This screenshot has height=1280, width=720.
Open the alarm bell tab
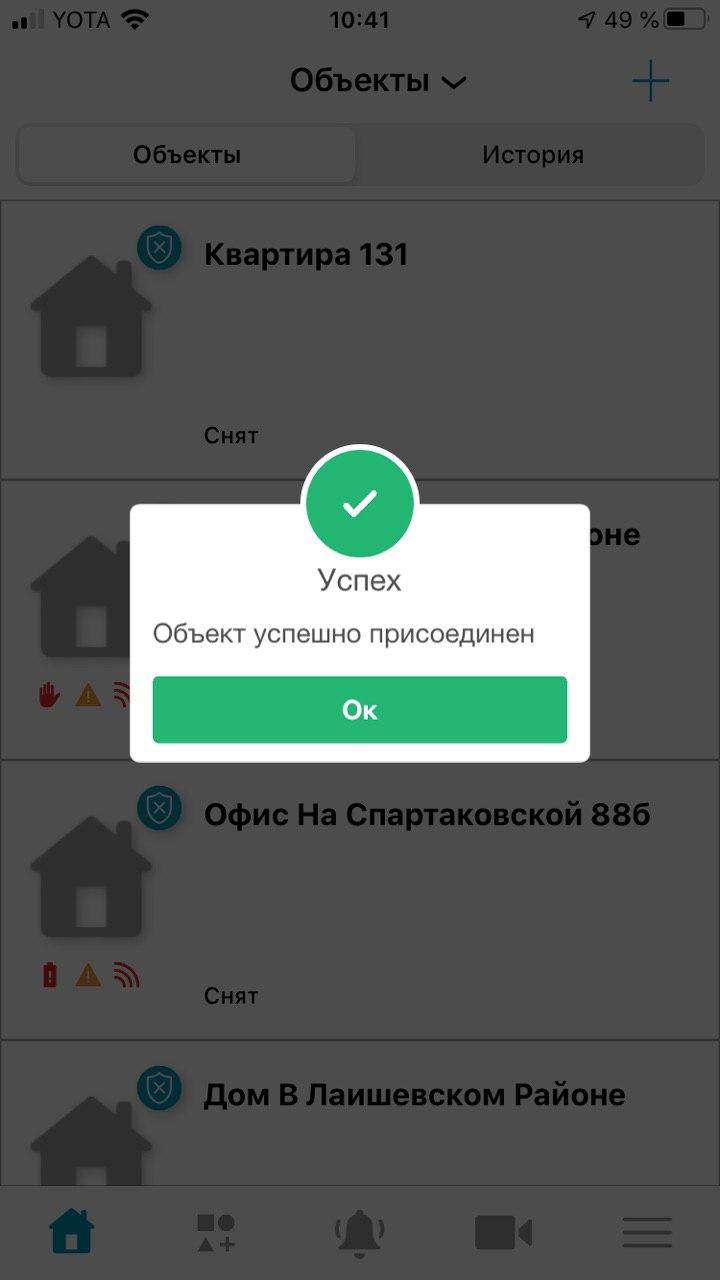pos(360,1232)
